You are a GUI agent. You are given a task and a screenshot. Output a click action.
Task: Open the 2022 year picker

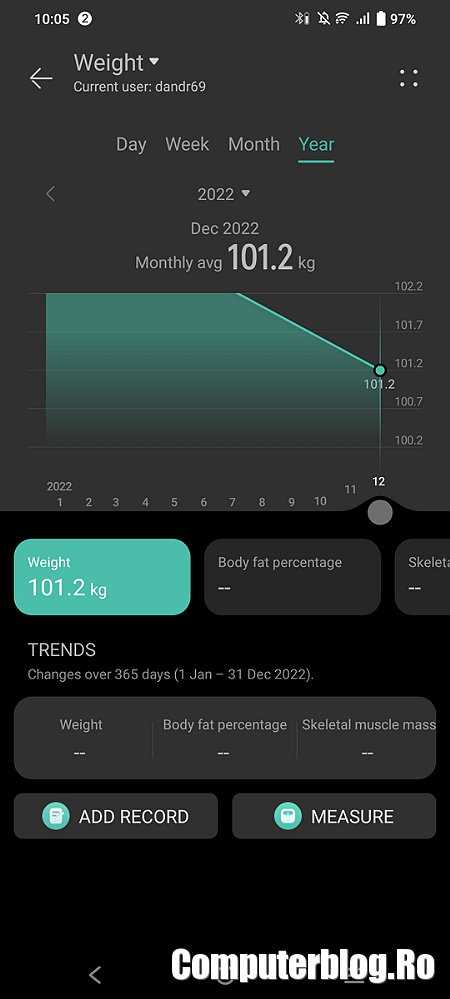(x=224, y=194)
